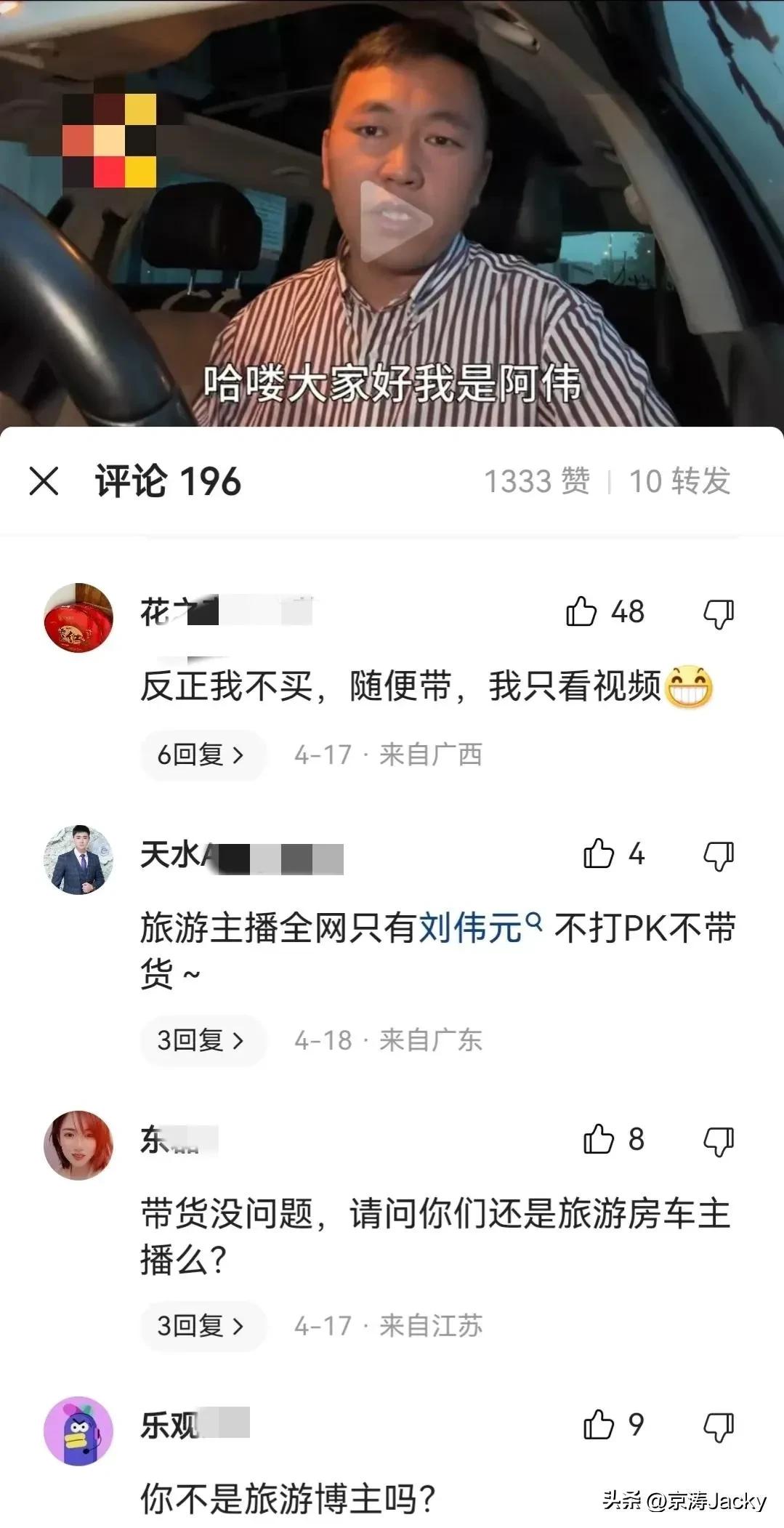Expand the 3 replies under 天水's comment
784x1528 pixels.
click(x=202, y=1041)
